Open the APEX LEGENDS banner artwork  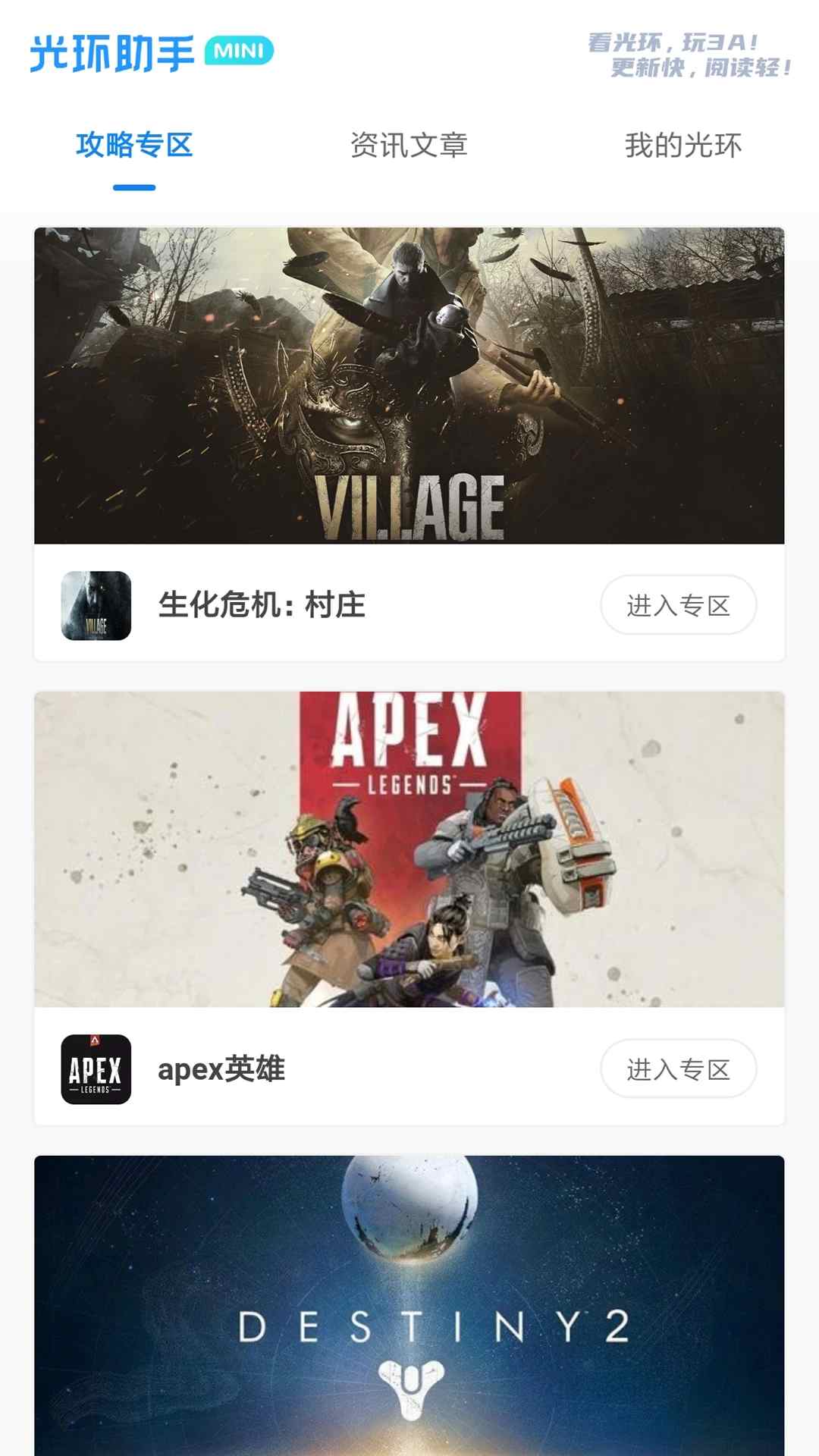[409, 849]
